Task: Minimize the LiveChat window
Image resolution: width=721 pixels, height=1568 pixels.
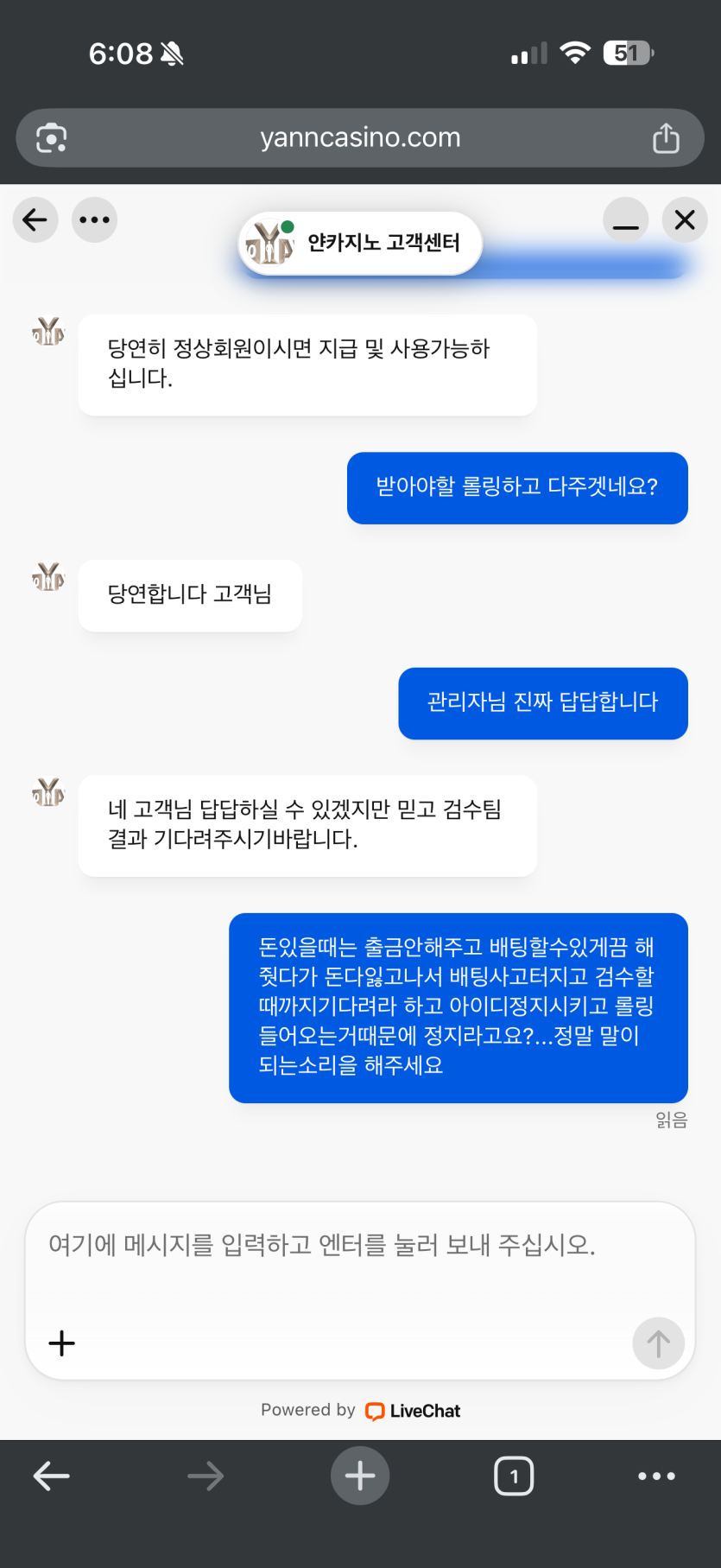Action: 625,220
